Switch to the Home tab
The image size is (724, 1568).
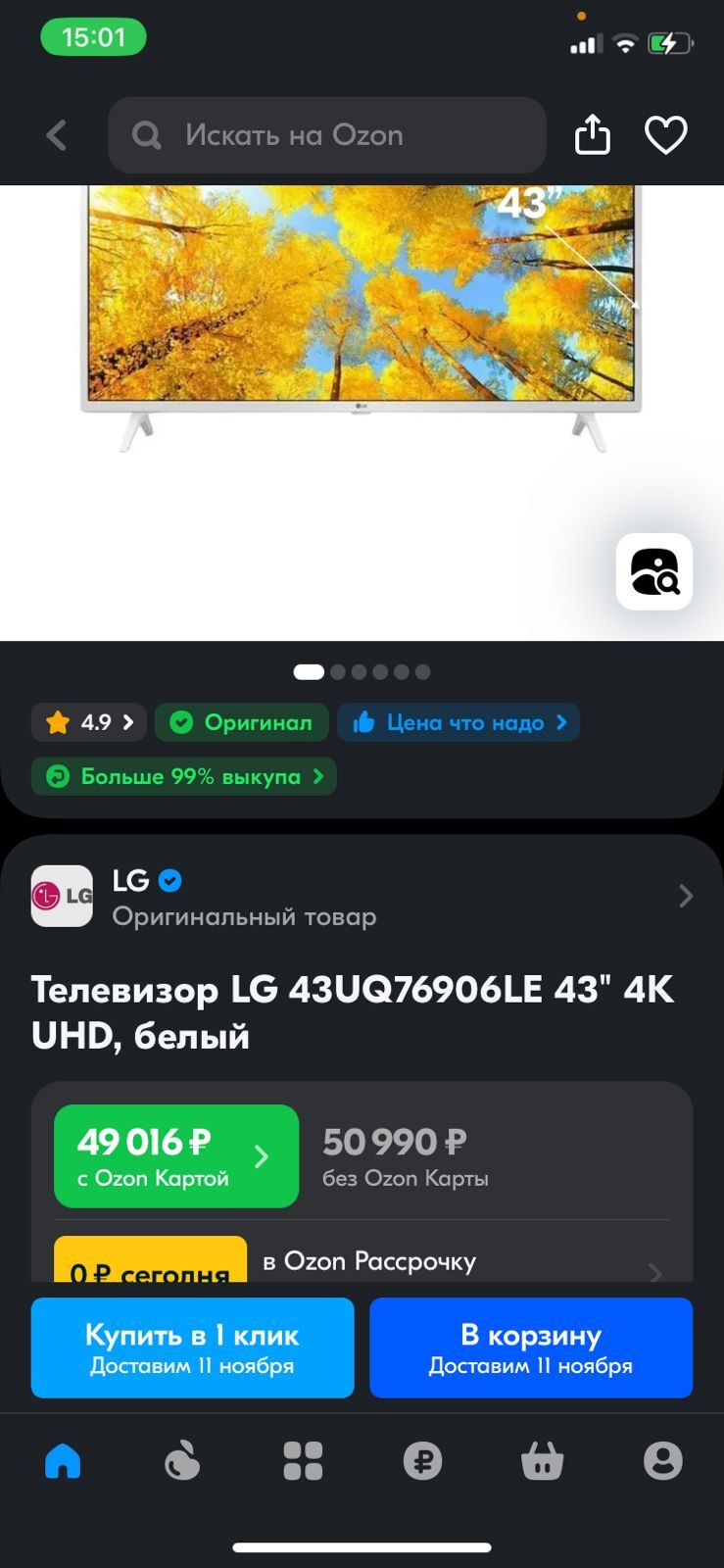tap(63, 1461)
